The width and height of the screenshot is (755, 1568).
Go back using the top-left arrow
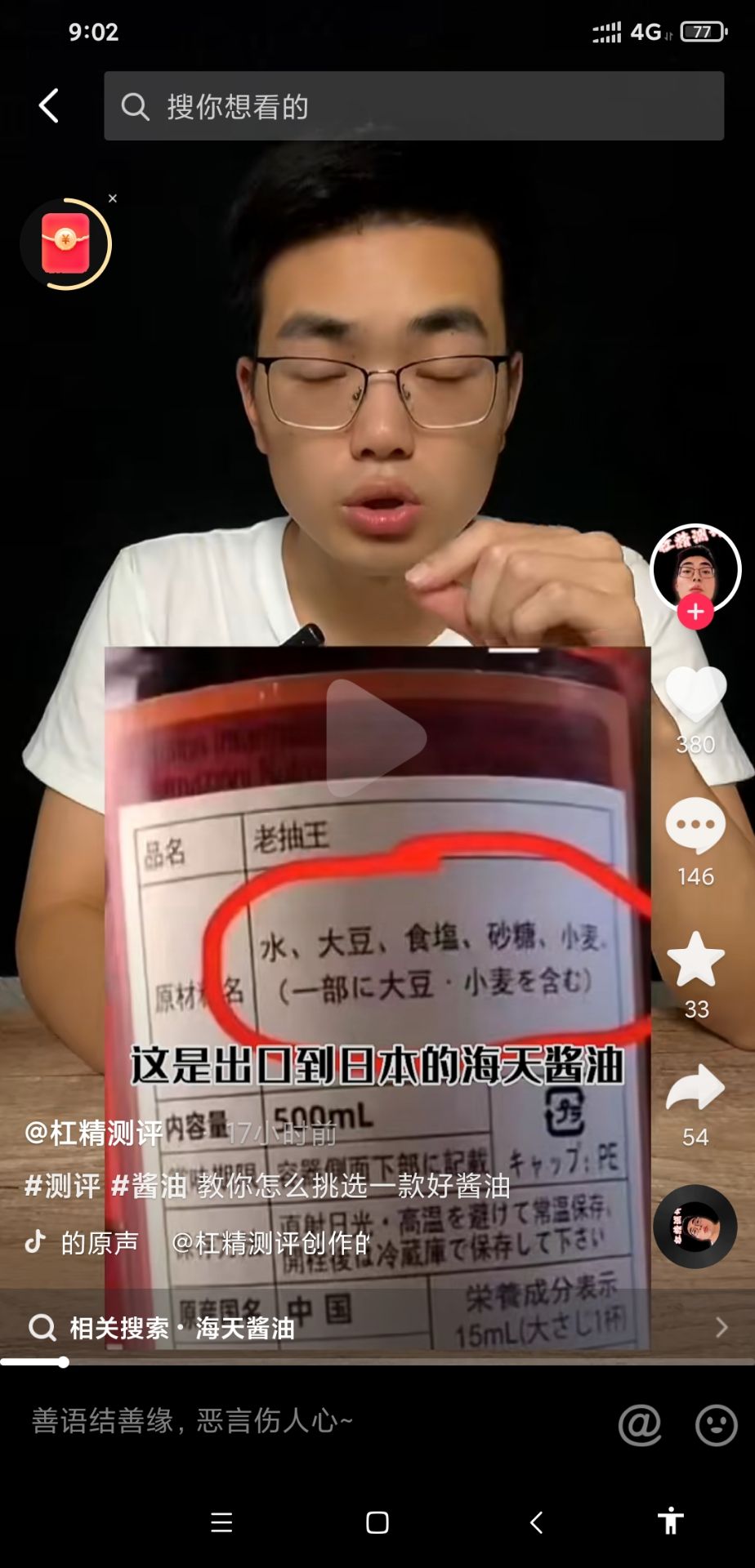tap(49, 106)
